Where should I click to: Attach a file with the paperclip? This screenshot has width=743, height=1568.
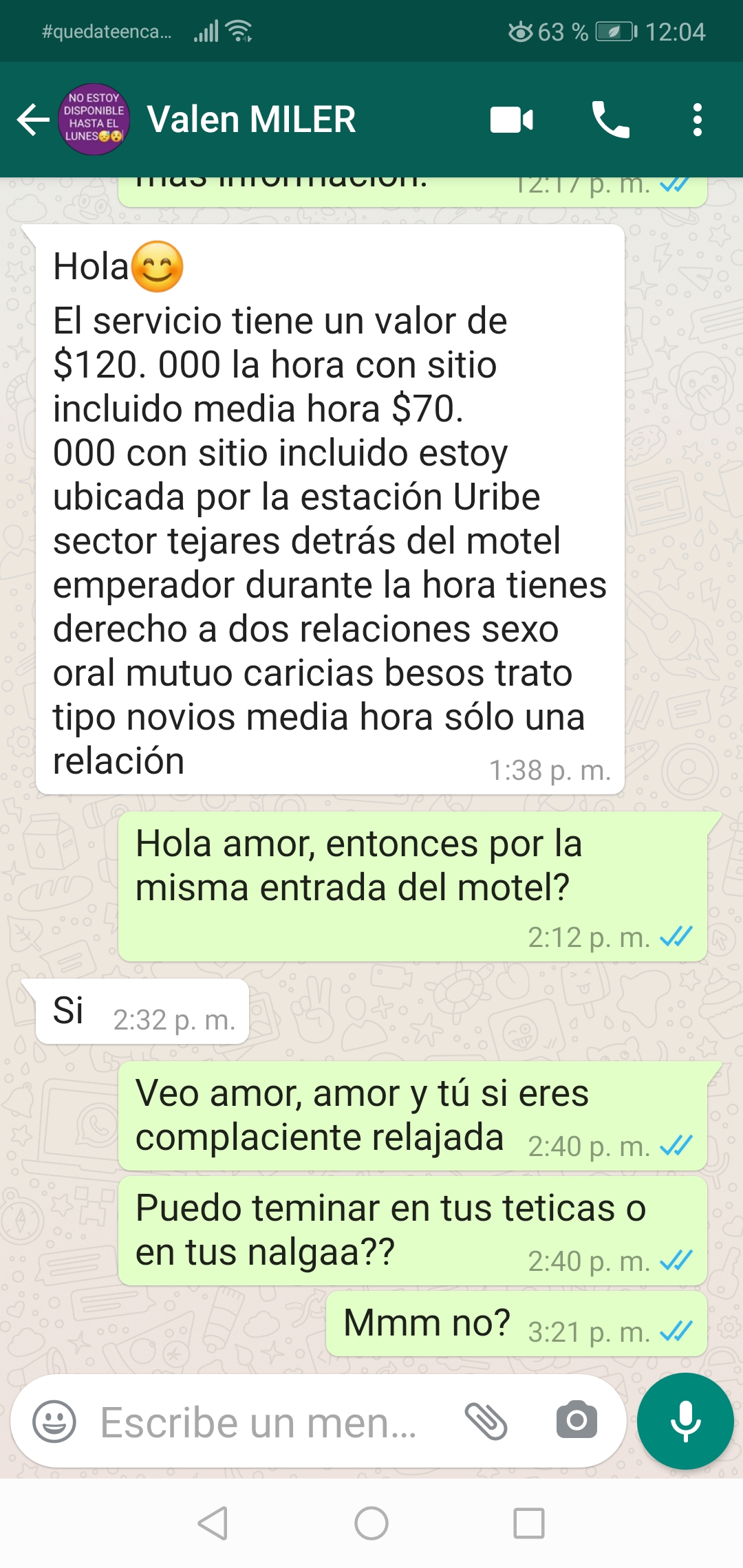coord(486,1422)
